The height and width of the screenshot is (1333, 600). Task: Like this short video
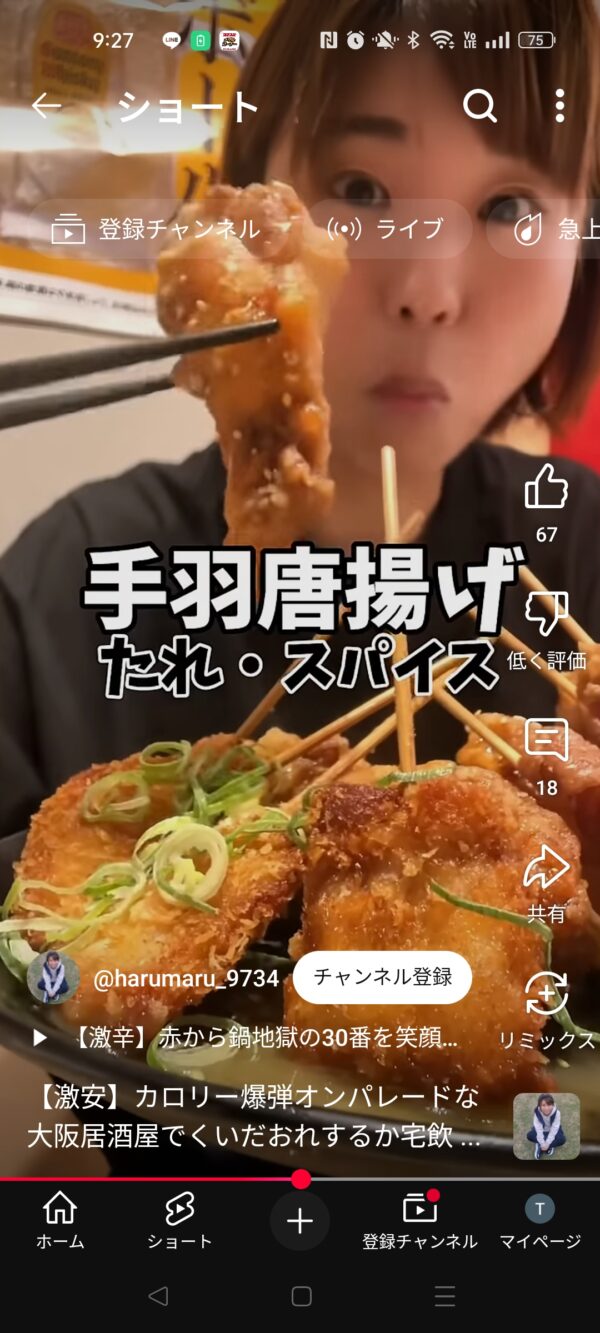[546, 489]
